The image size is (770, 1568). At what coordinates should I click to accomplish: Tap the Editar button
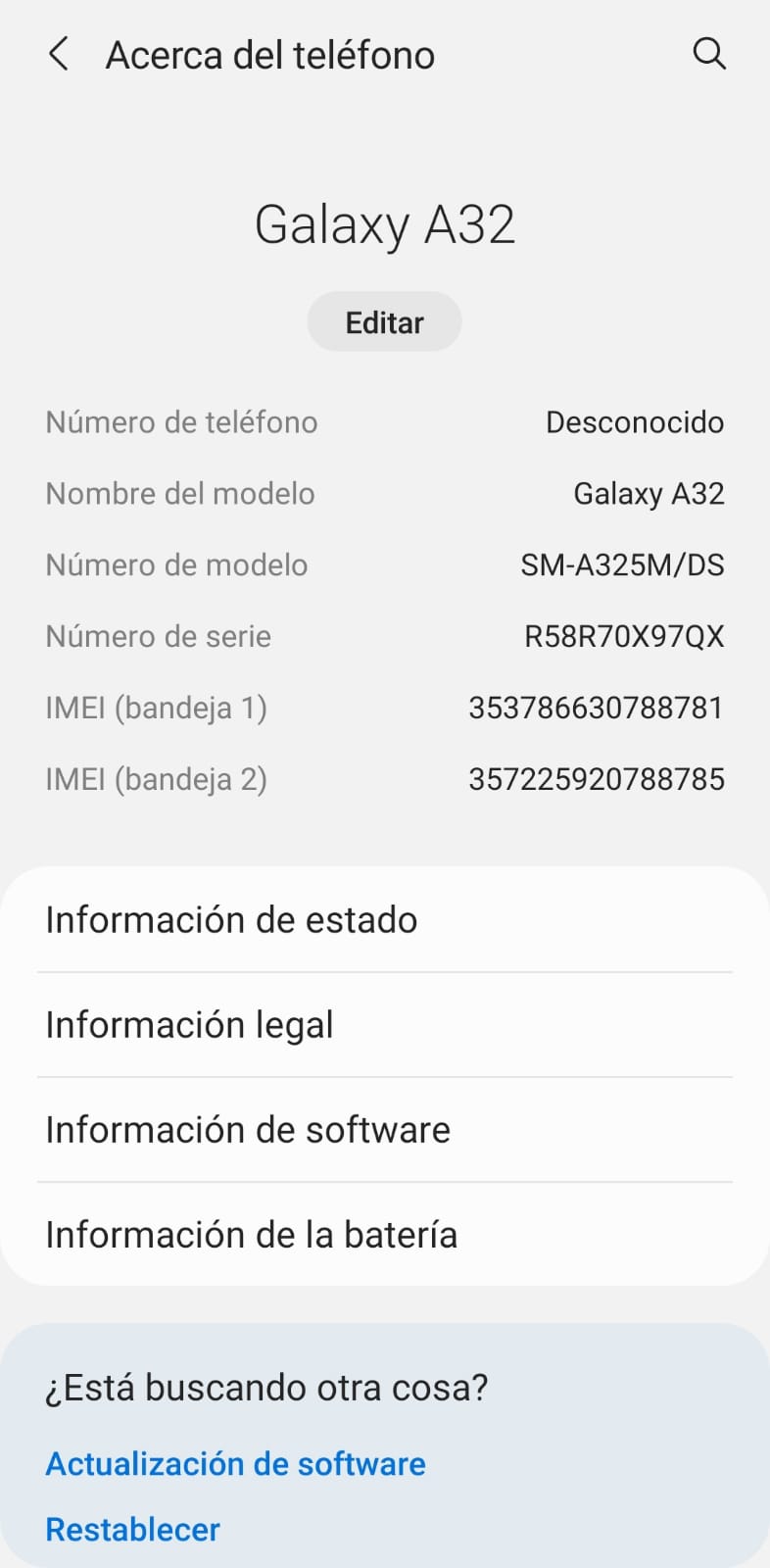click(x=384, y=322)
